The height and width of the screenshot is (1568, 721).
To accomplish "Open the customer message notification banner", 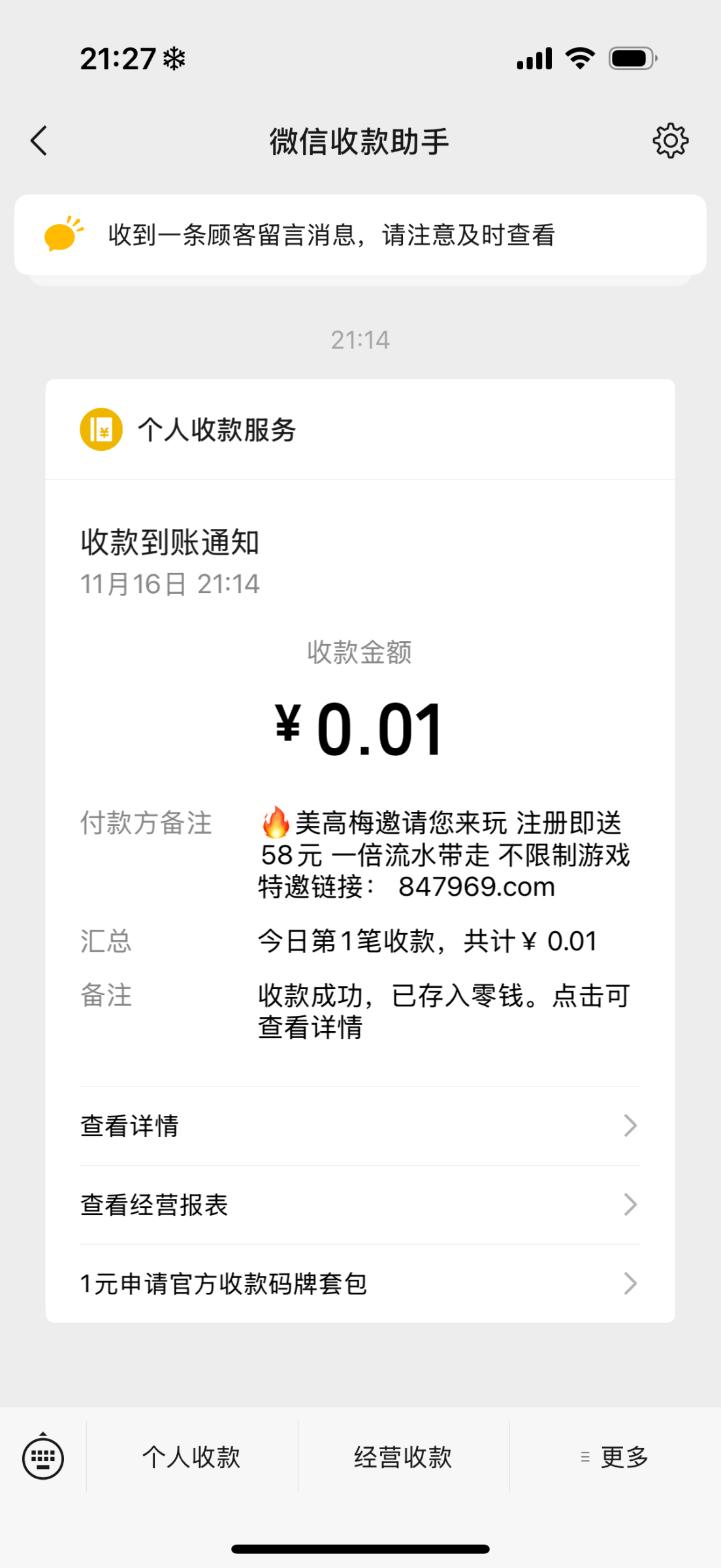I will (360, 235).
